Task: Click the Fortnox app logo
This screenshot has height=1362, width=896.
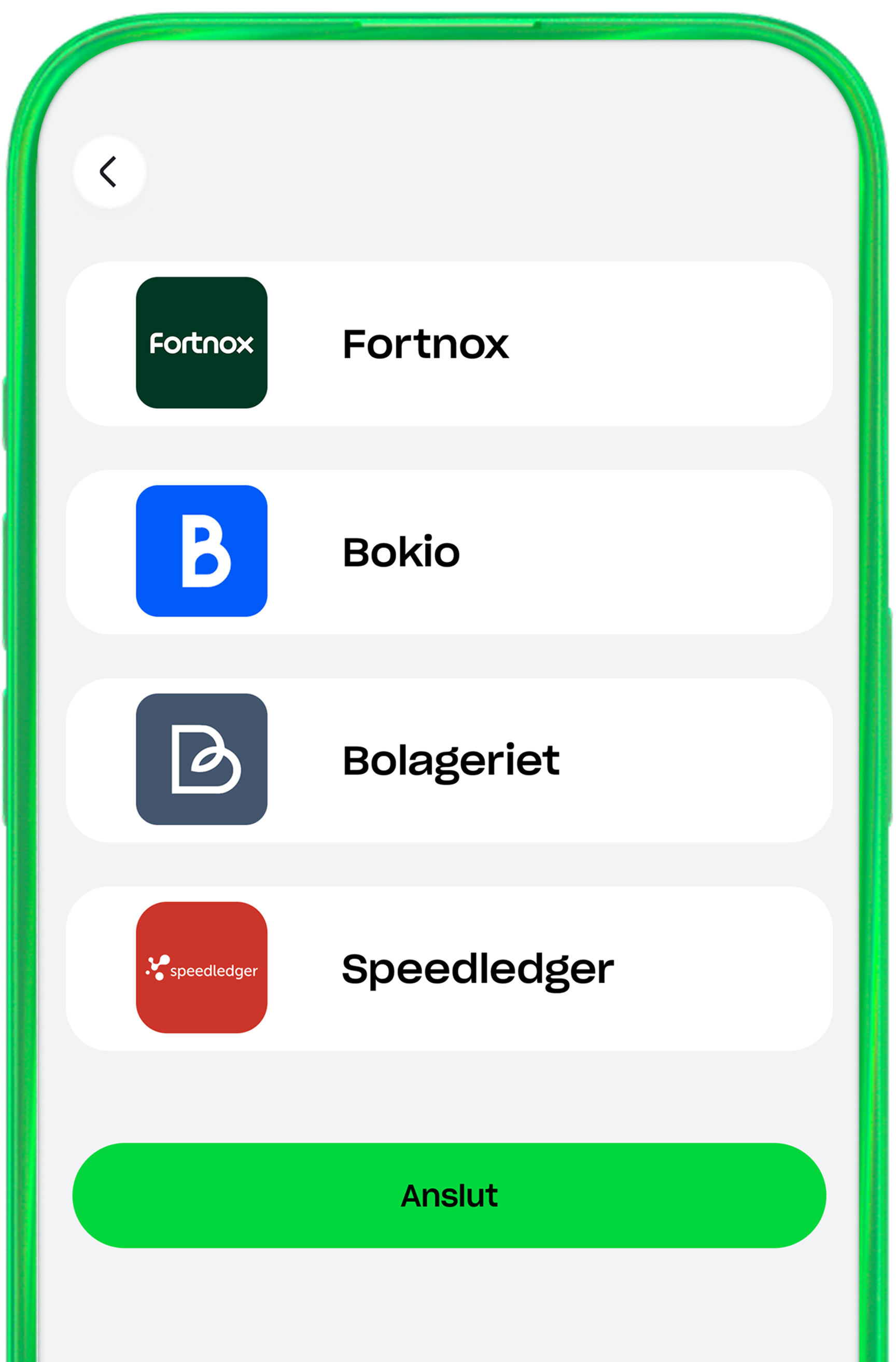Action: coord(201,342)
